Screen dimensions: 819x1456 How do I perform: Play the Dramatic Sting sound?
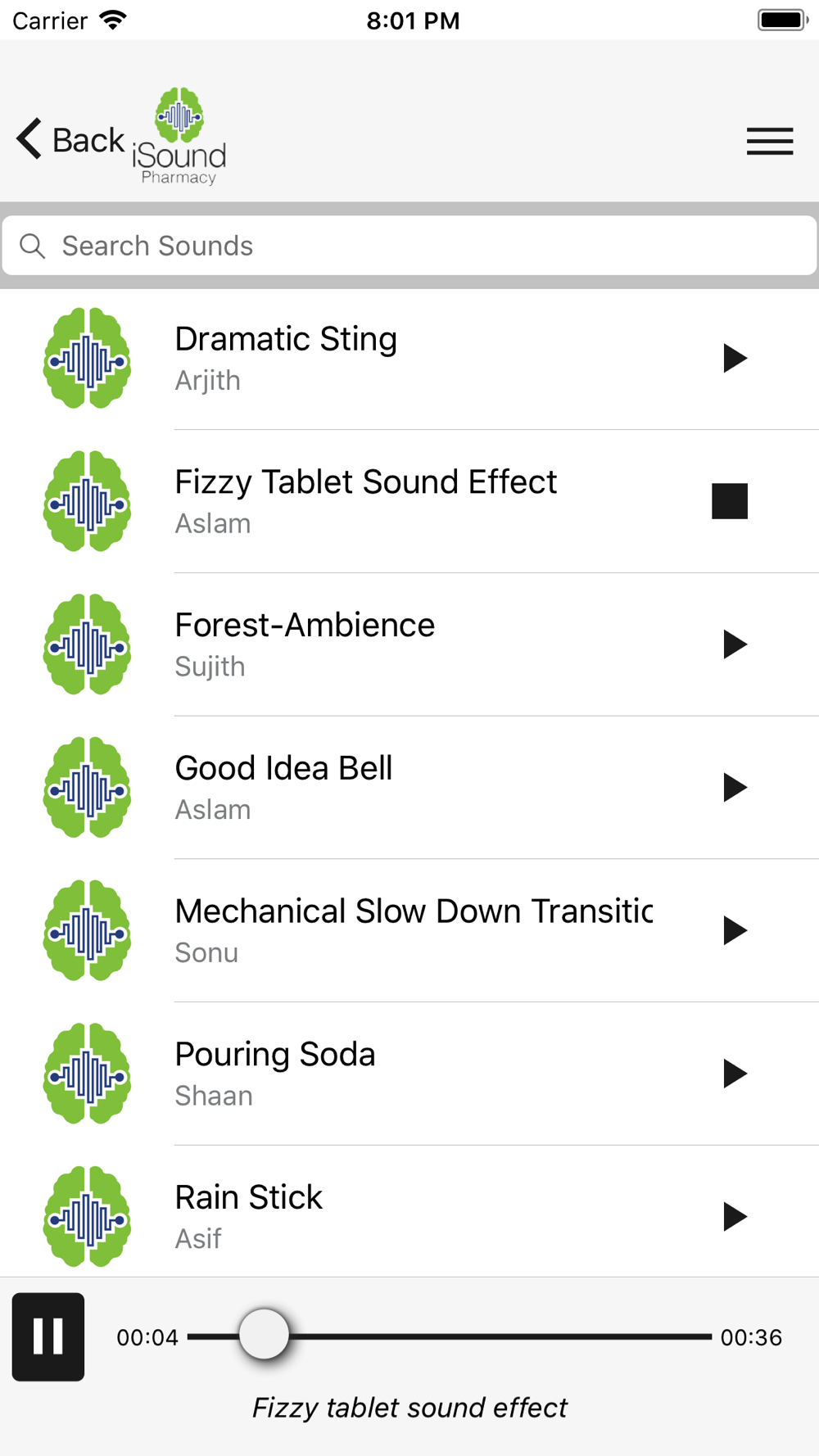point(735,358)
